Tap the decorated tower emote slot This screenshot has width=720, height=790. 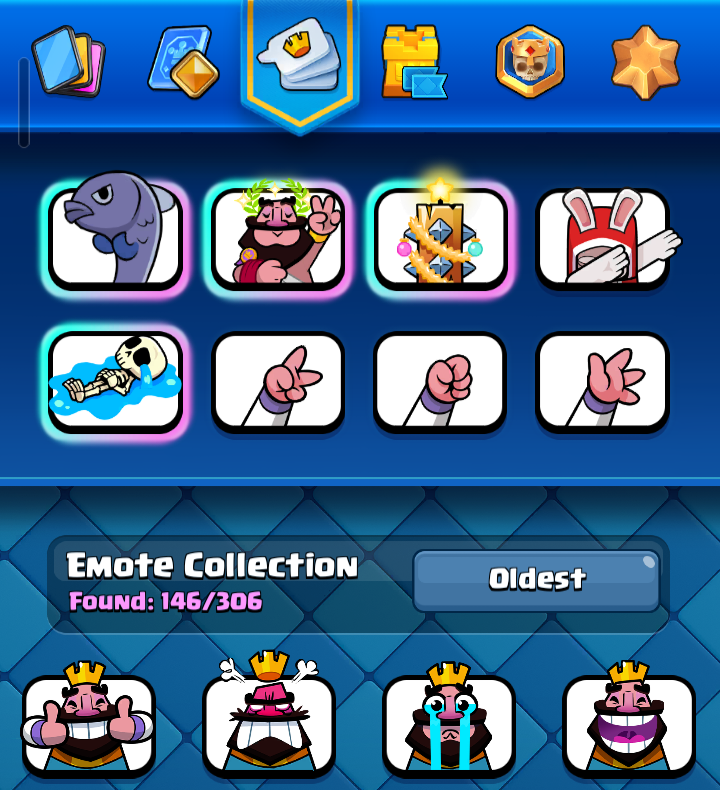point(440,235)
